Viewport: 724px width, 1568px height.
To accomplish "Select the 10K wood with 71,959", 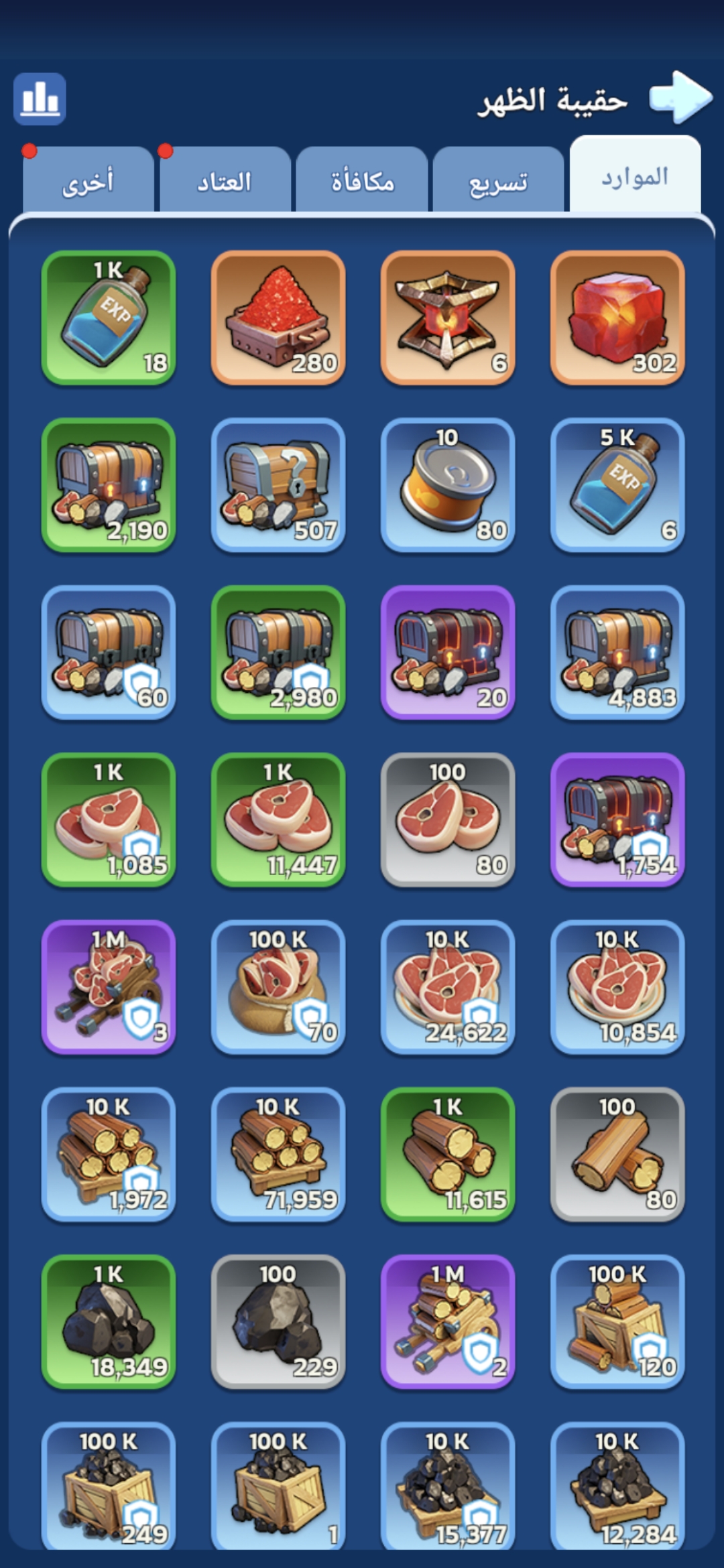I will tap(278, 1154).
